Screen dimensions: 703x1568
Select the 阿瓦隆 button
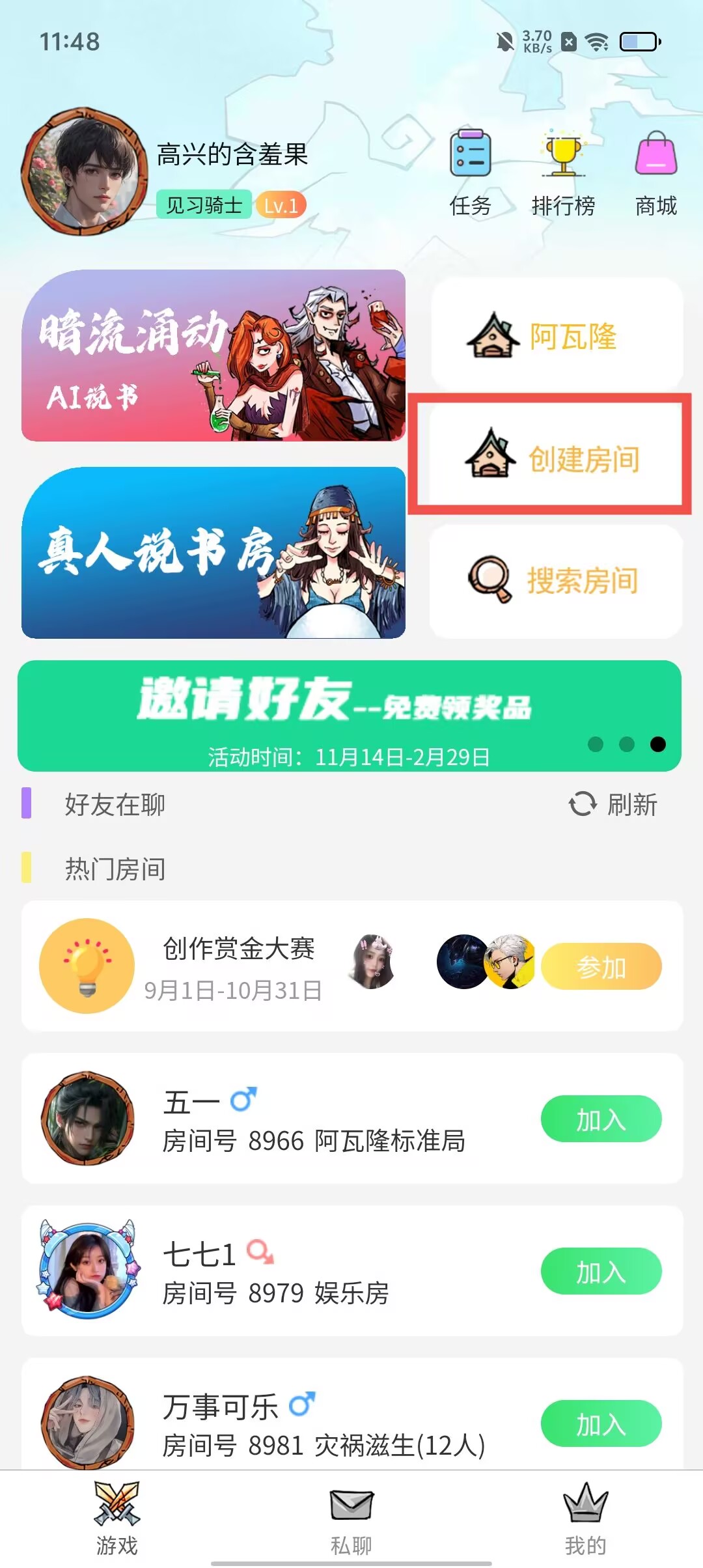point(557,336)
